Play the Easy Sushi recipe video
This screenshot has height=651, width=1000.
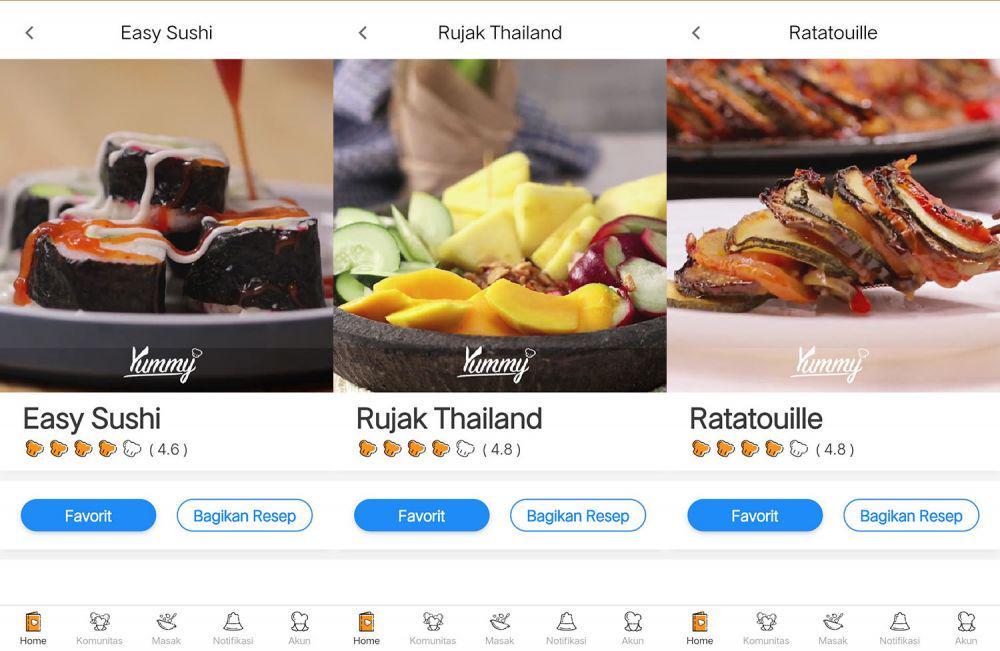[166, 225]
